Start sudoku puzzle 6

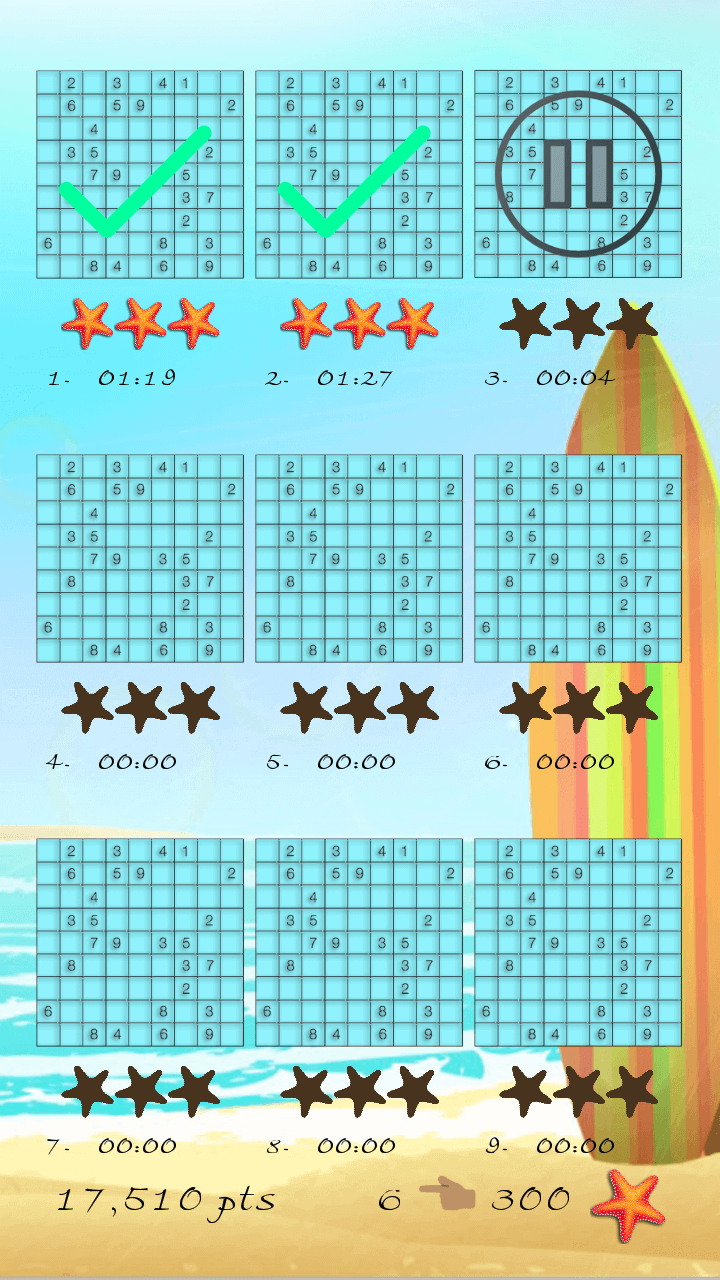(578, 558)
